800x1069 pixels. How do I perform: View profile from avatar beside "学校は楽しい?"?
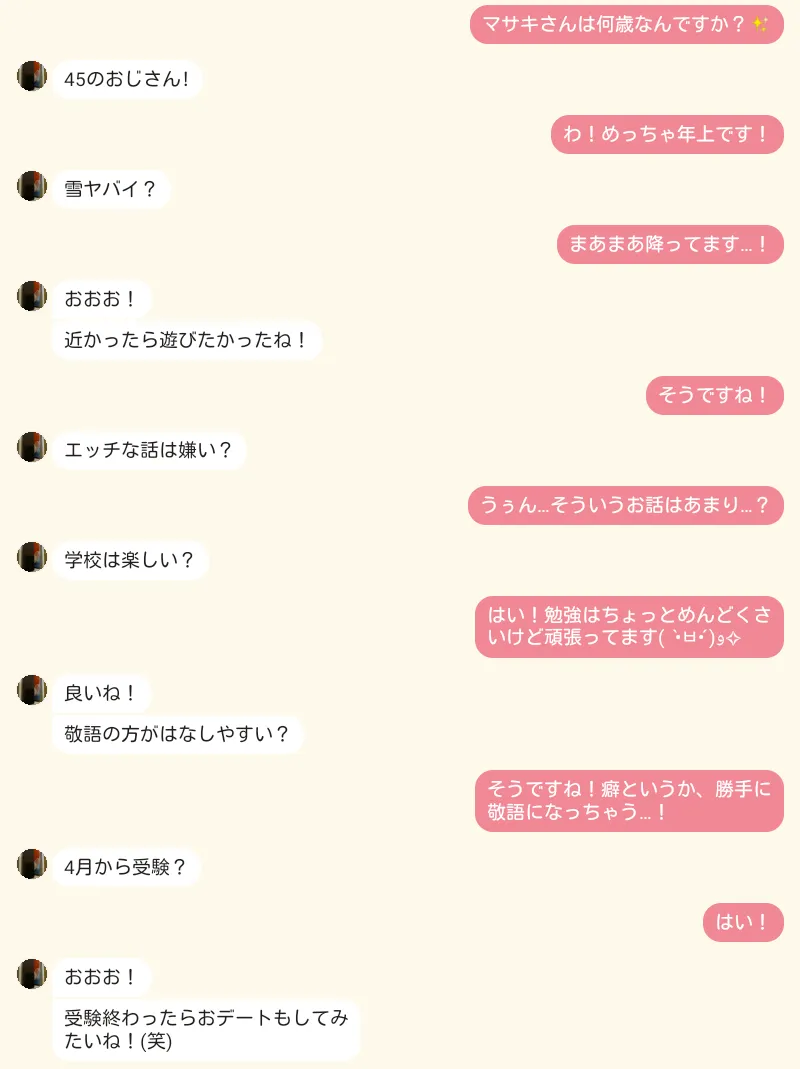coord(32,557)
